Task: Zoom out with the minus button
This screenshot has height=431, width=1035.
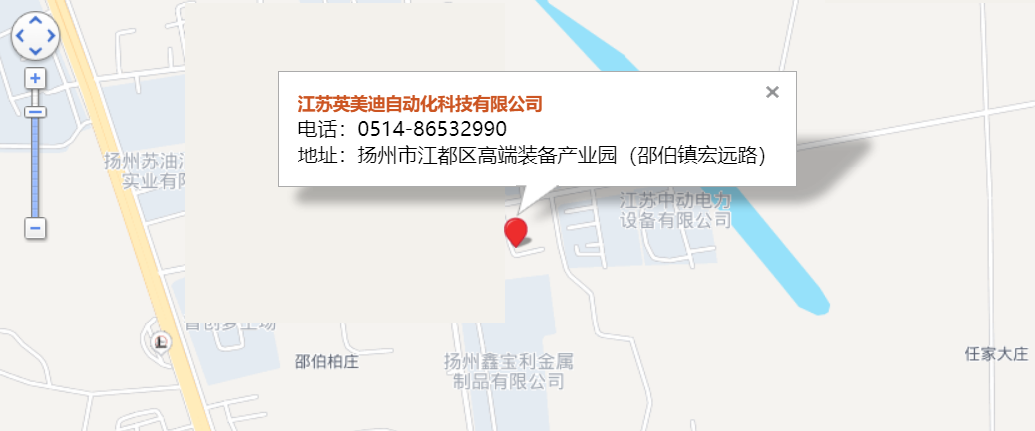Action: (x=35, y=229)
